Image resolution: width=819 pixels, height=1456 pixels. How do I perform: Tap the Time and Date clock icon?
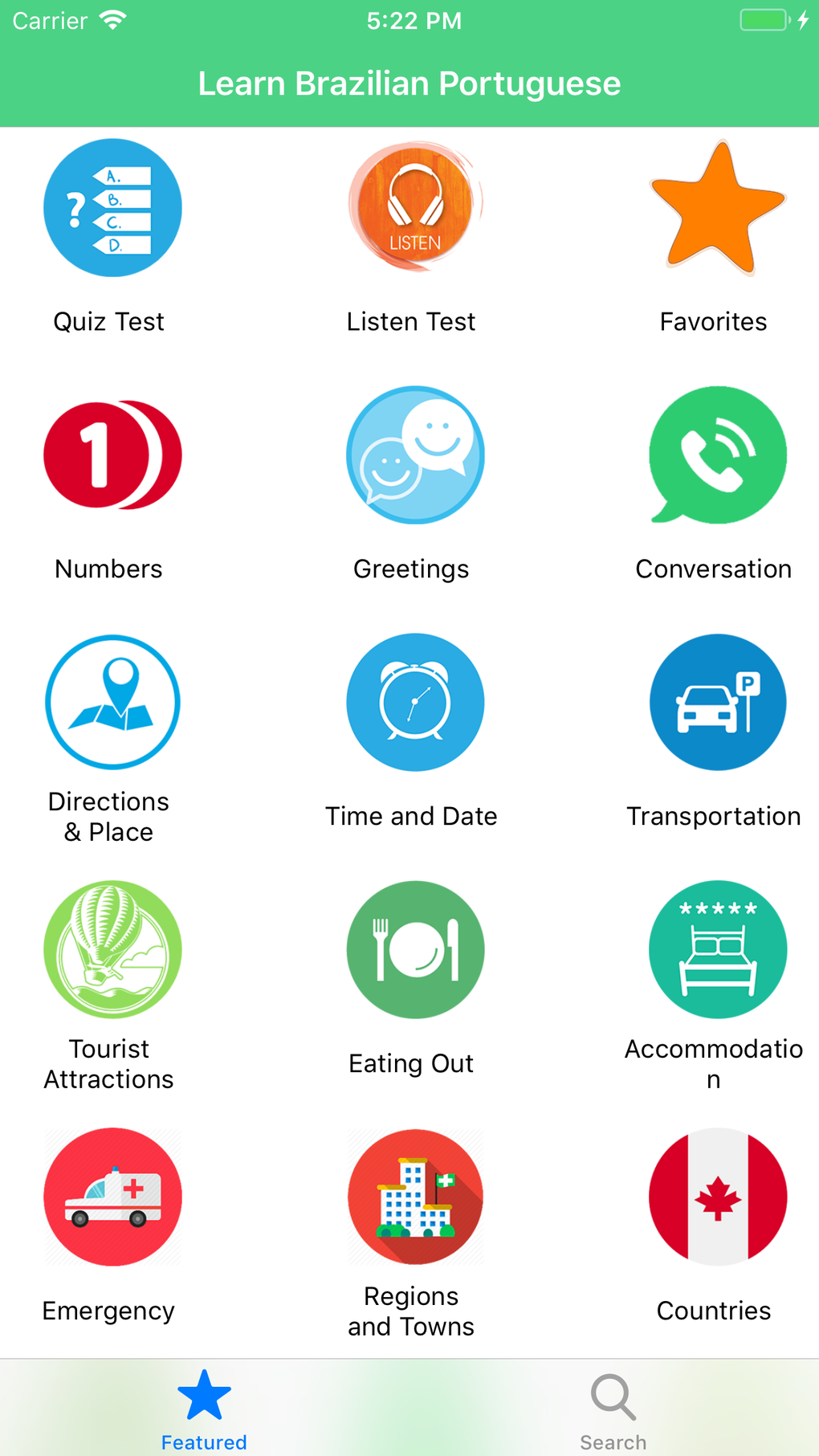tap(414, 702)
